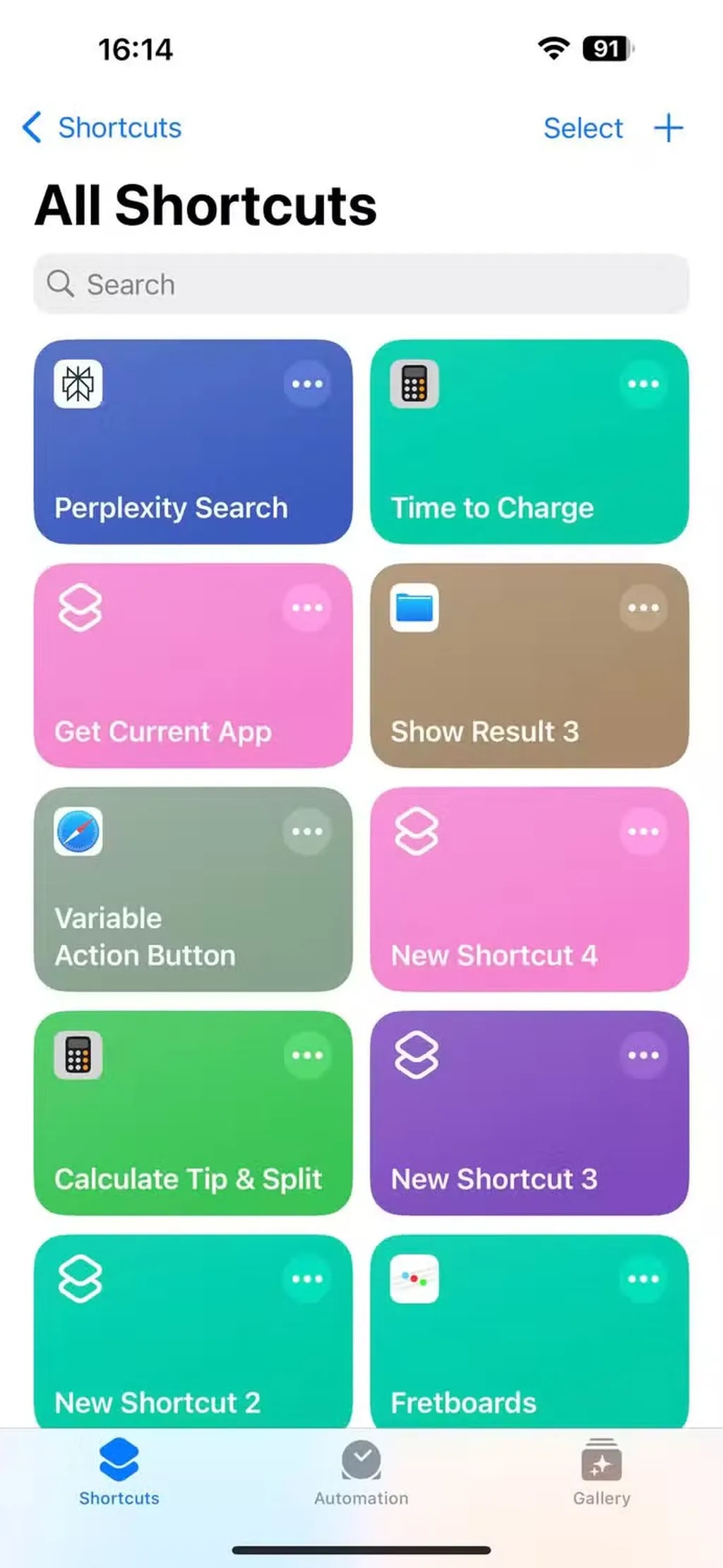Edit Time to Charge via three dots
Screen dimensions: 723x1568
pos(643,384)
